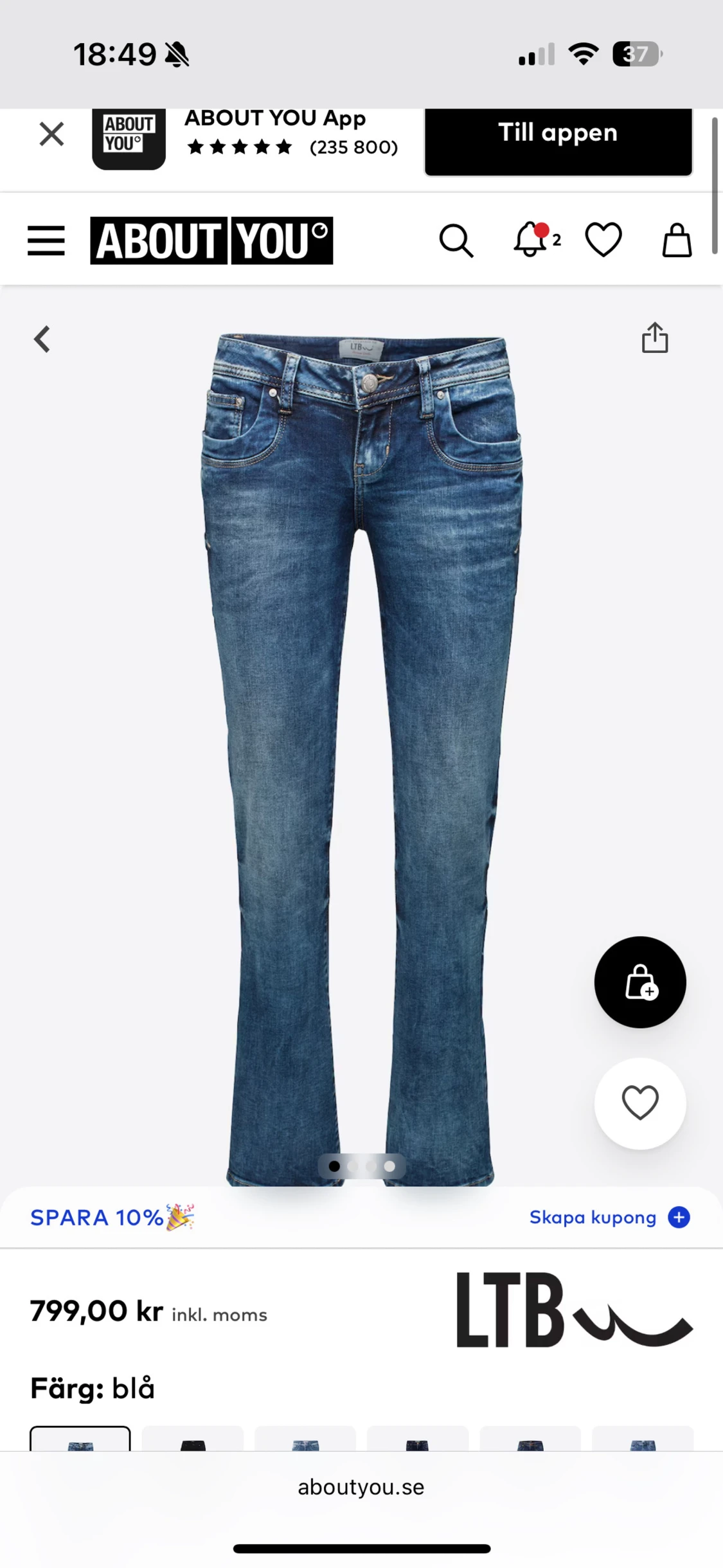This screenshot has height=1568, width=723.
Task: Favorite the jeans with the heart button
Action: 639,1104
